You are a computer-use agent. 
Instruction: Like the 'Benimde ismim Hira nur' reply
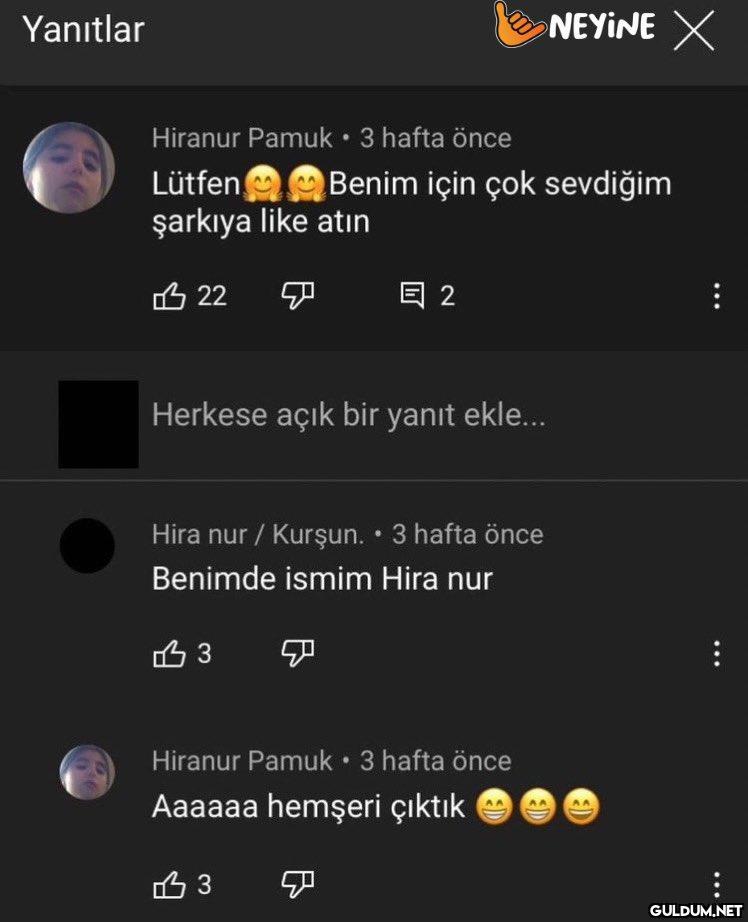coord(169,654)
